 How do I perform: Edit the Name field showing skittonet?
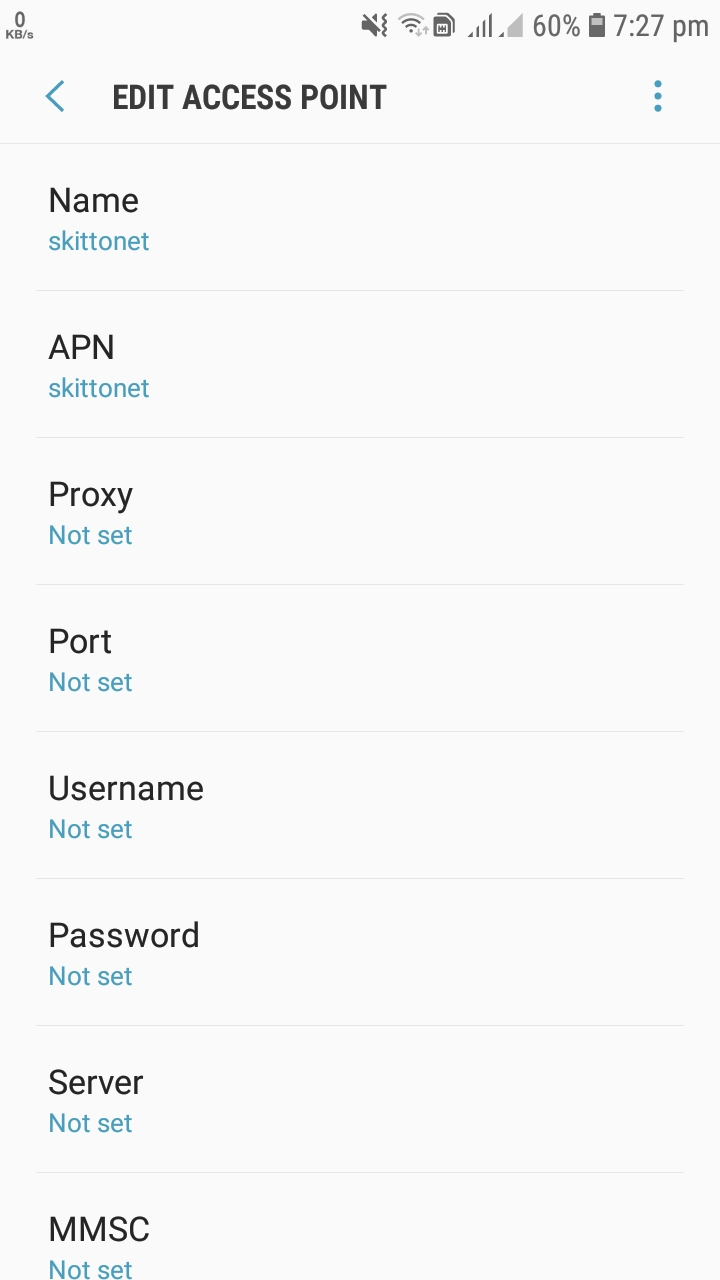coord(360,218)
